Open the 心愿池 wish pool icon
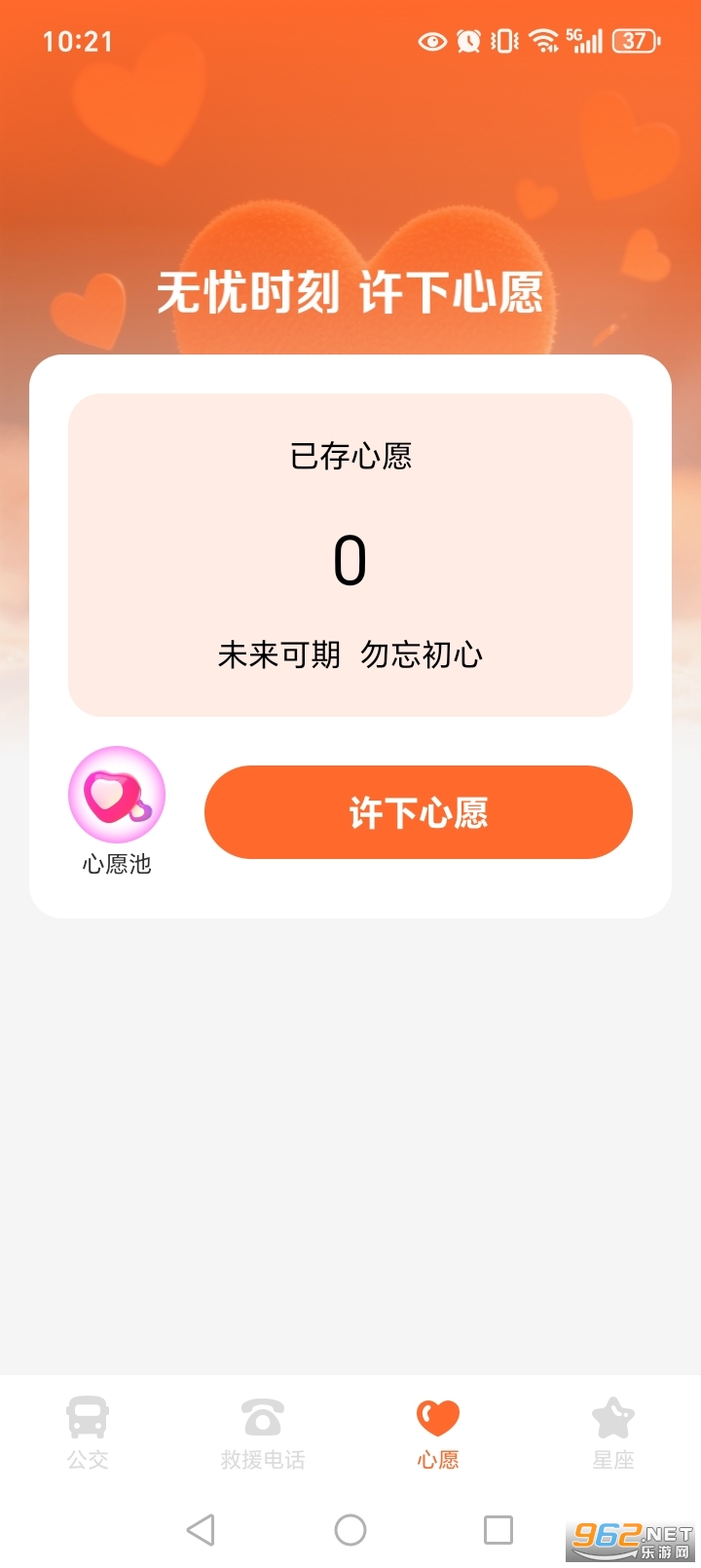The image size is (701, 1568). coord(116,799)
